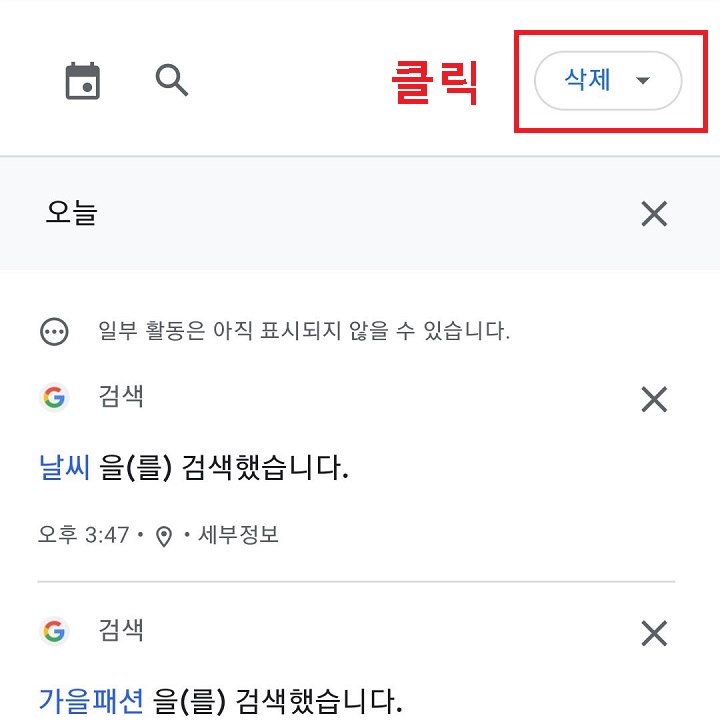The width and height of the screenshot is (720, 725).
Task: Click the Google G icon beside first 검색 entry
Action: 55,397
